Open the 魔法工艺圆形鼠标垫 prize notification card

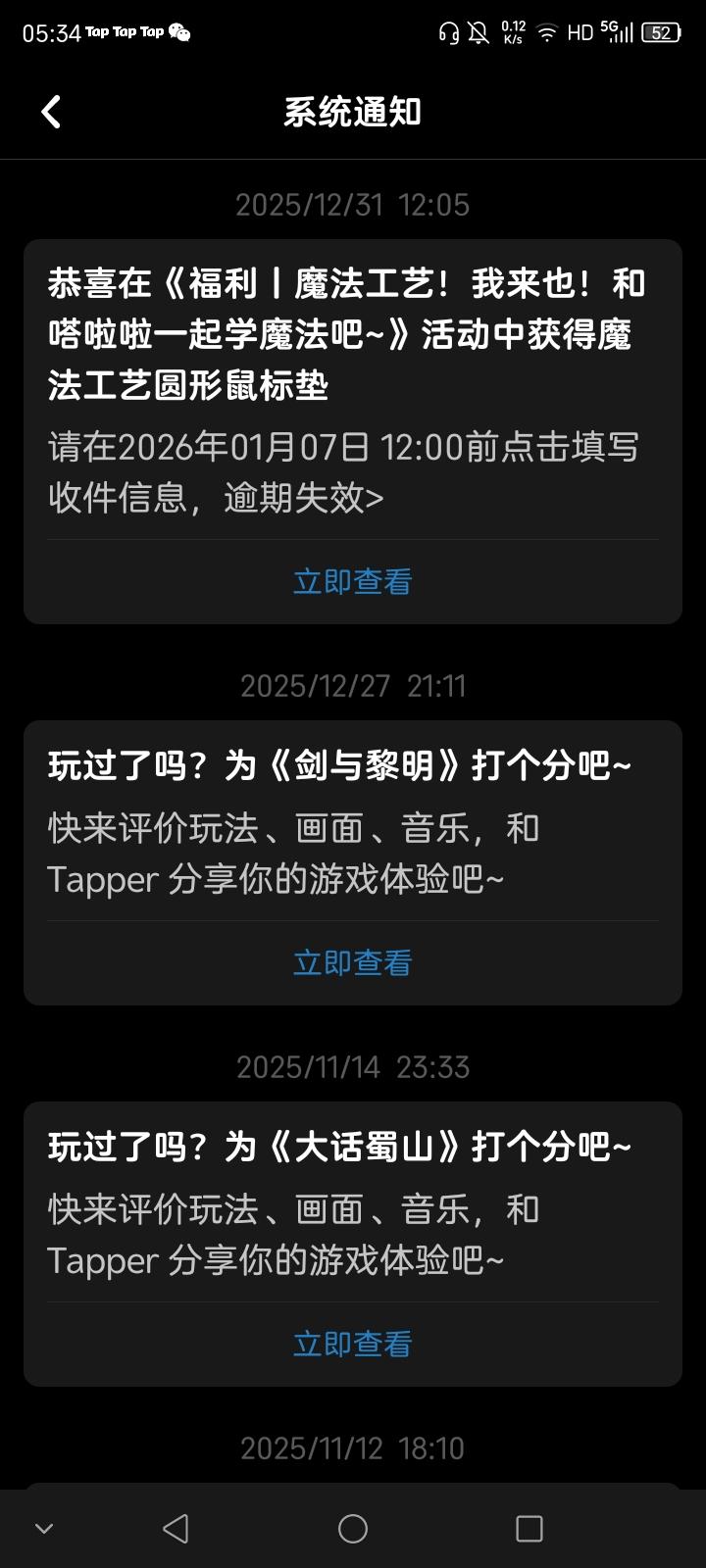click(x=353, y=392)
